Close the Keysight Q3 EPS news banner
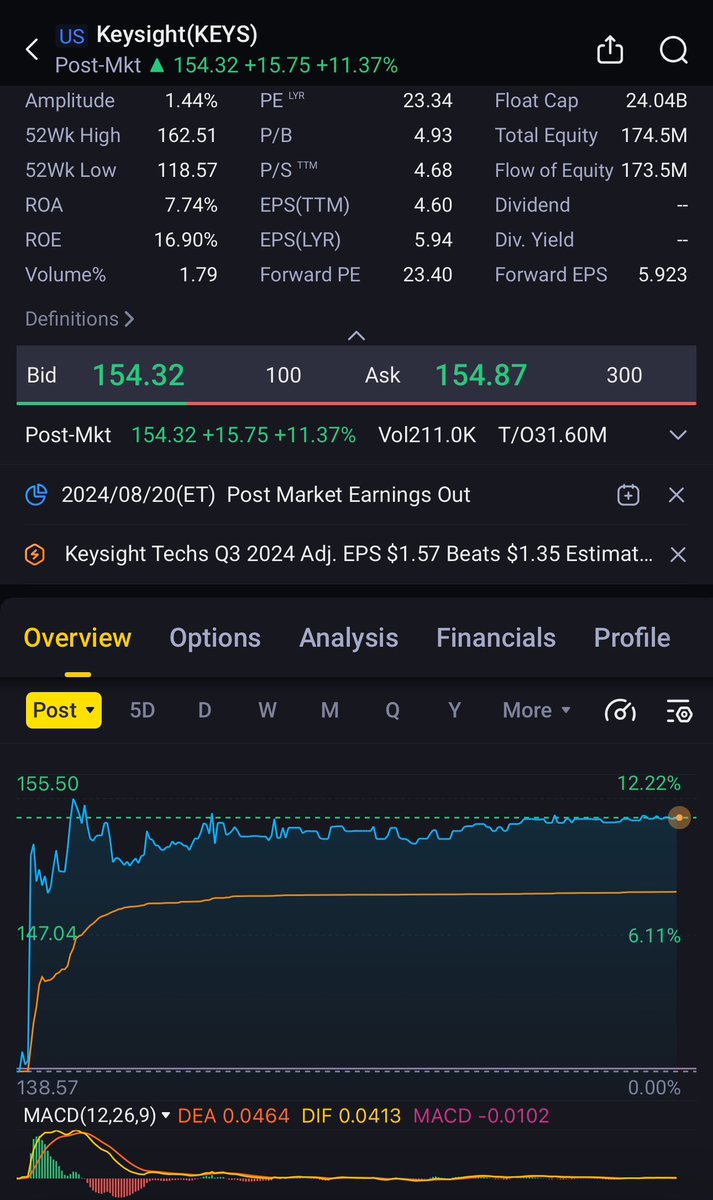 [676, 554]
